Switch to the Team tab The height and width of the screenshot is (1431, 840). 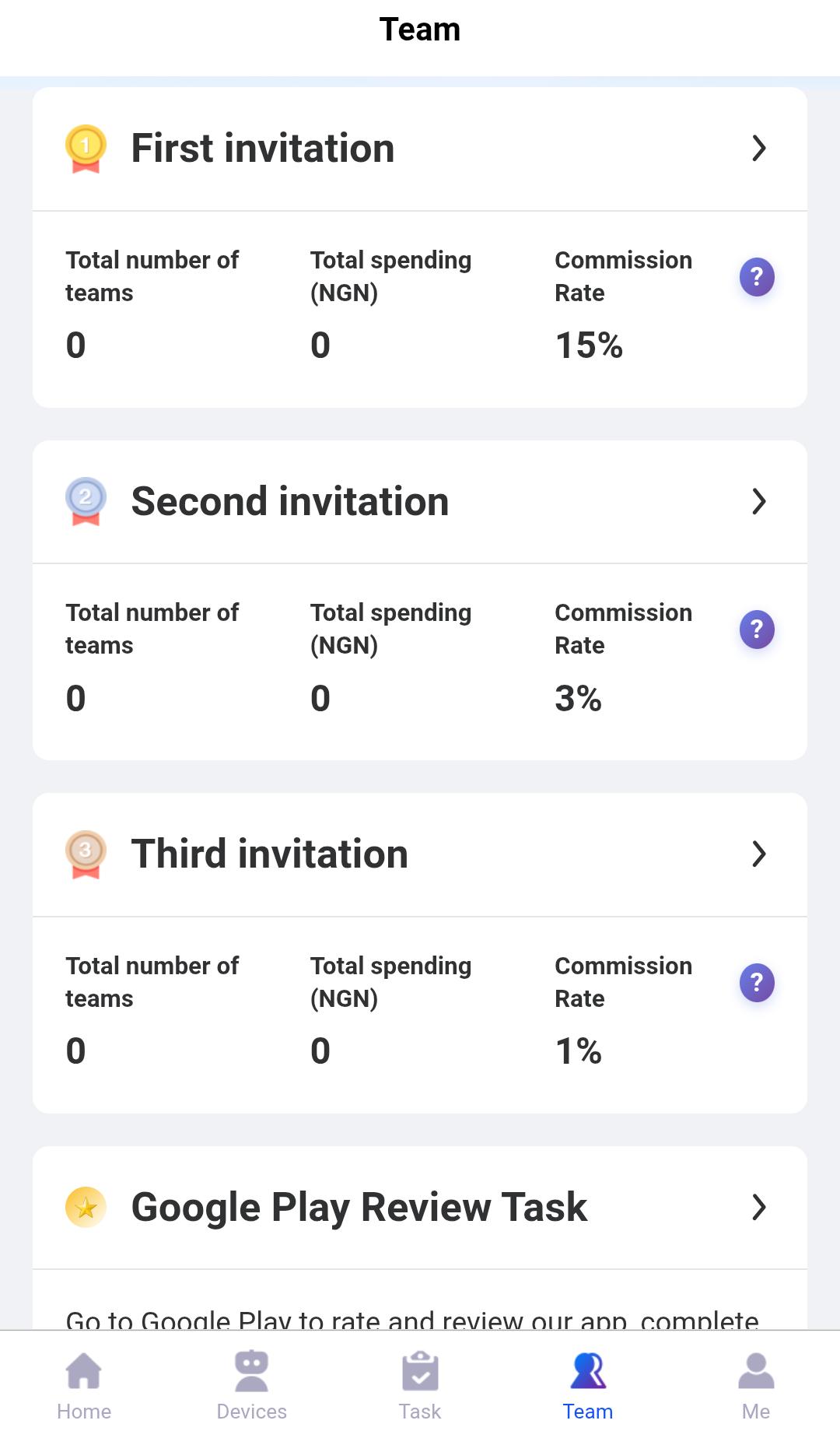click(x=589, y=1381)
